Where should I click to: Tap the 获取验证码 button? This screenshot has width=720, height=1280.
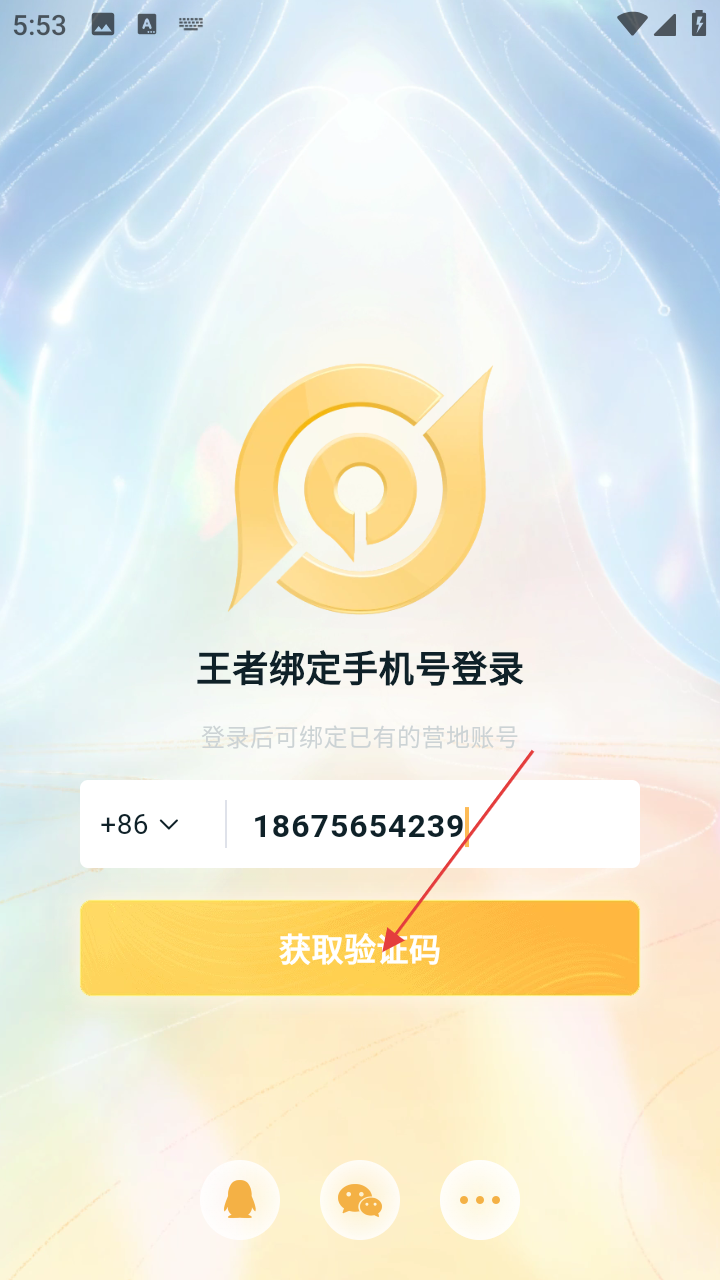(x=359, y=948)
